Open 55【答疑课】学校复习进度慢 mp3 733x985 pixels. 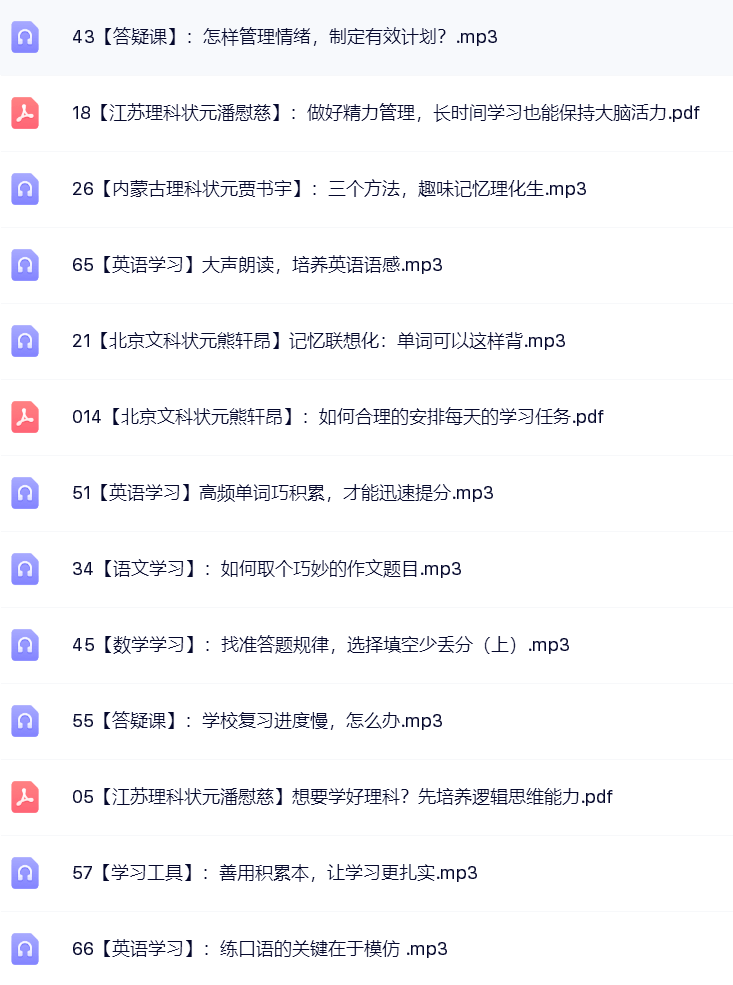pyautogui.click(x=257, y=721)
